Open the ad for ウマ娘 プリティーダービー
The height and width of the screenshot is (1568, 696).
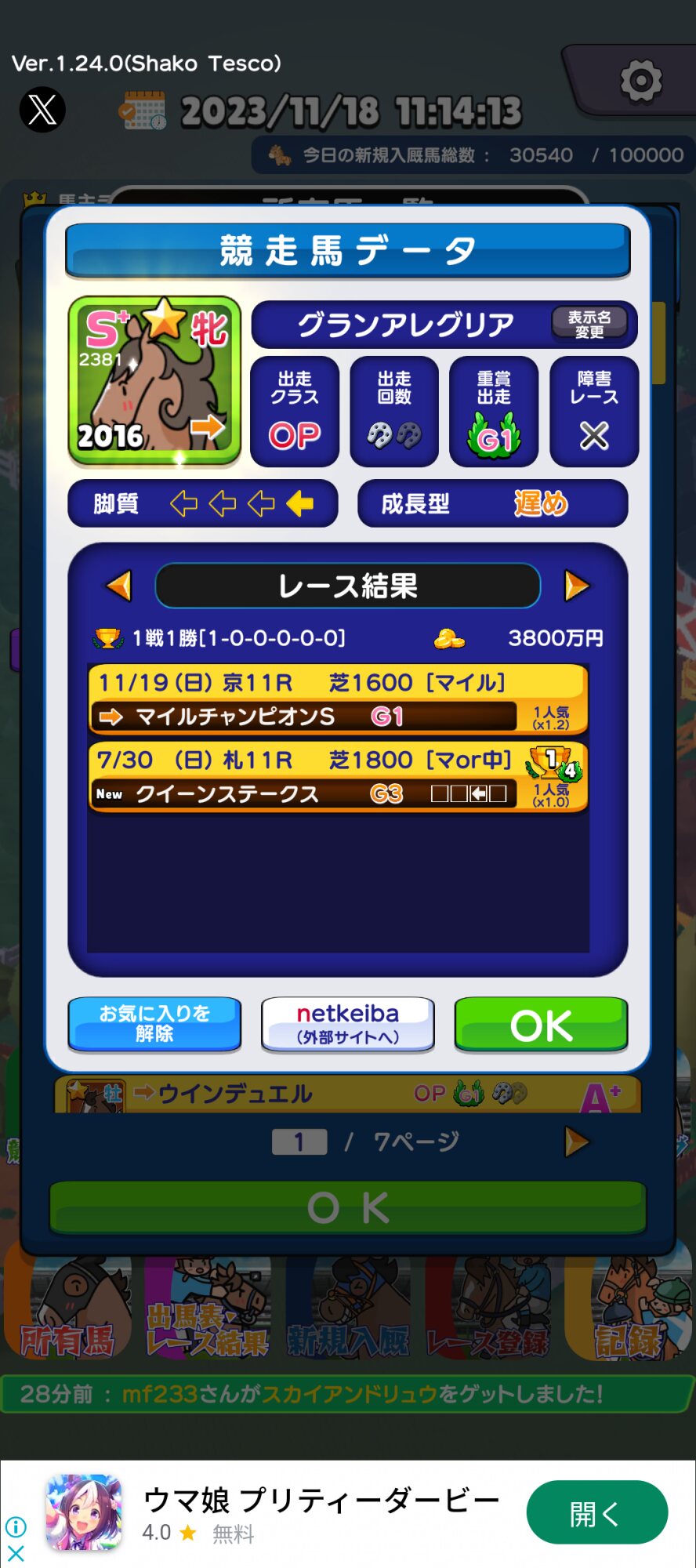coord(596,1512)
